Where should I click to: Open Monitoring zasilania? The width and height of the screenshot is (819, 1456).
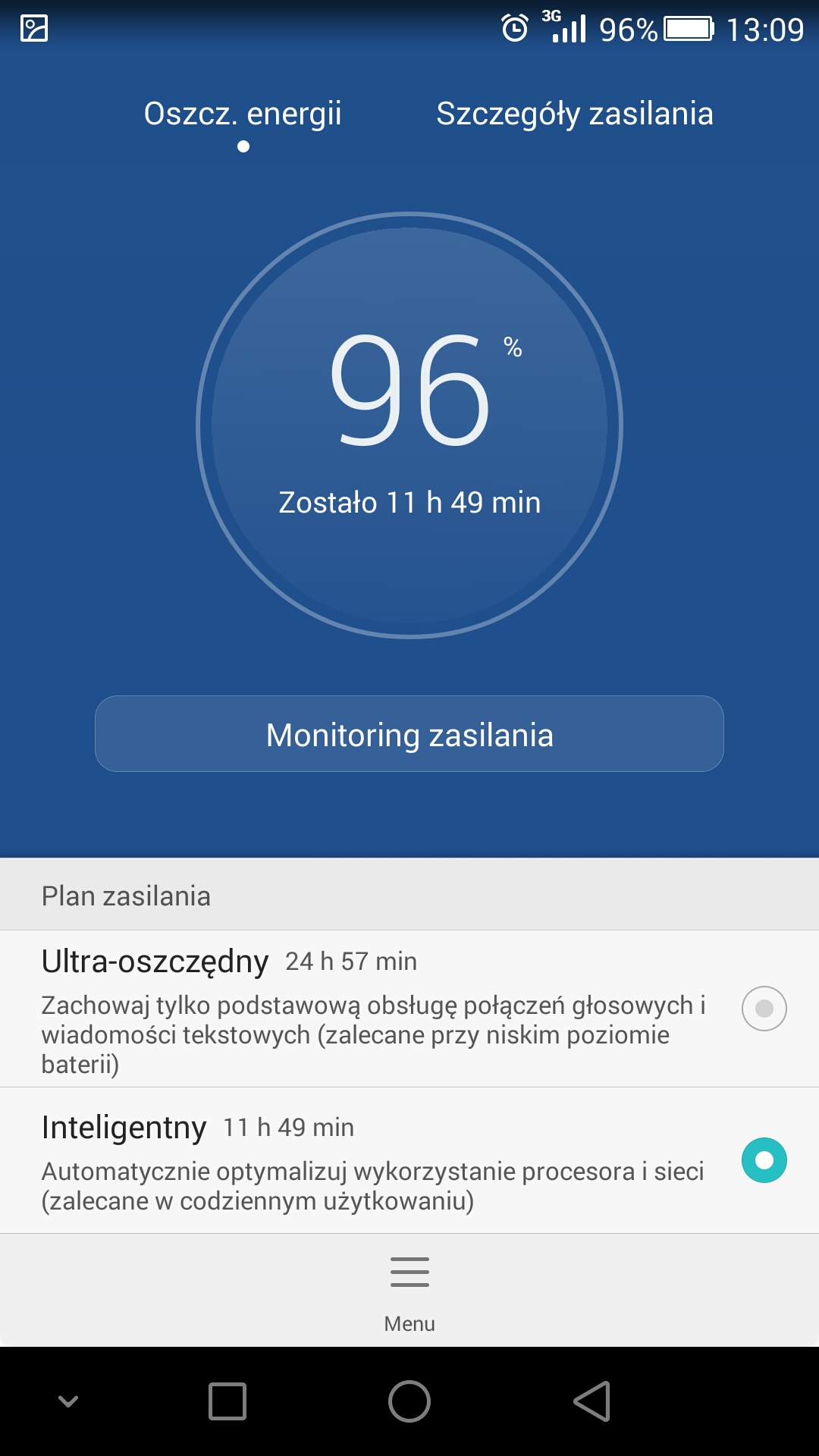(x=409, y=734)
